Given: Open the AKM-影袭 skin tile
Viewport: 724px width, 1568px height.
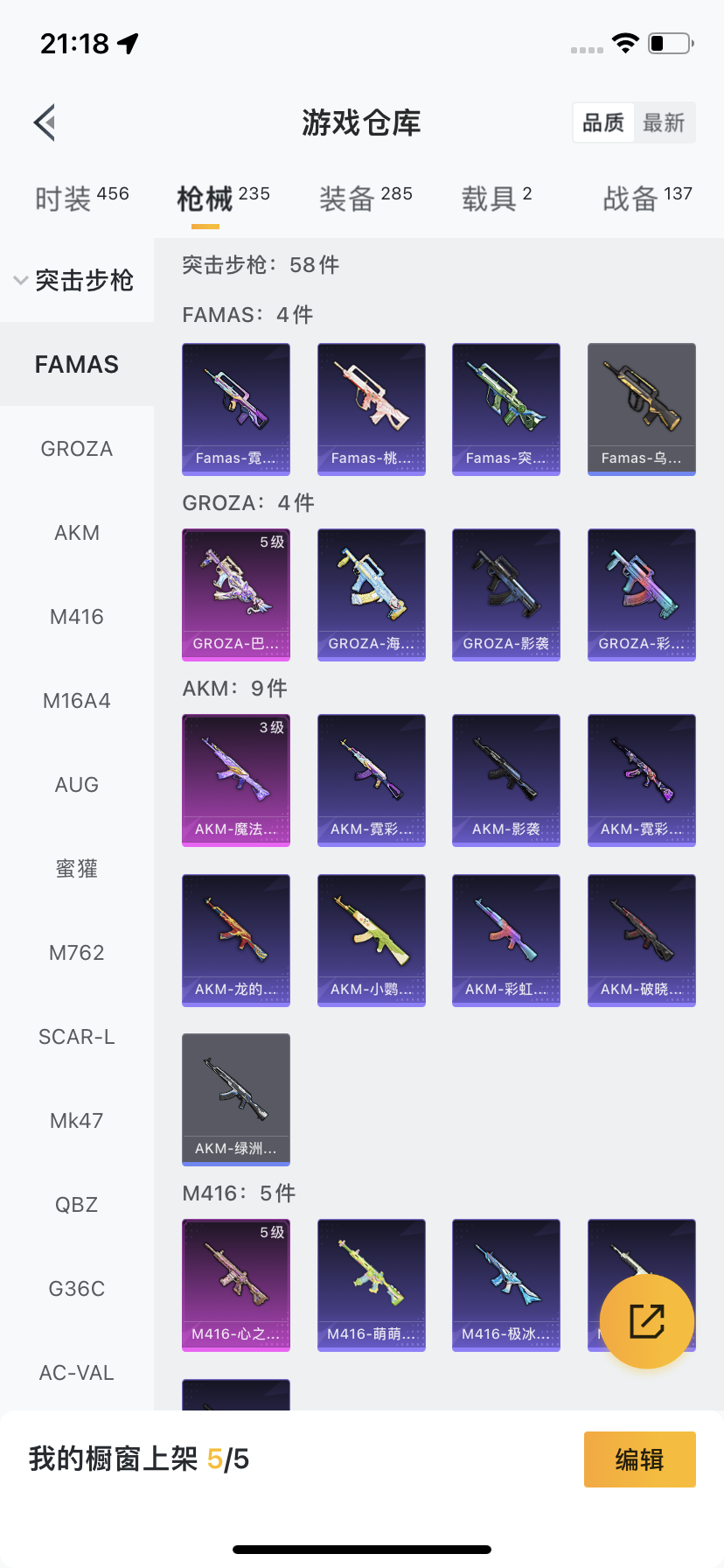Looking at the screenshot, I should [505, 780].
